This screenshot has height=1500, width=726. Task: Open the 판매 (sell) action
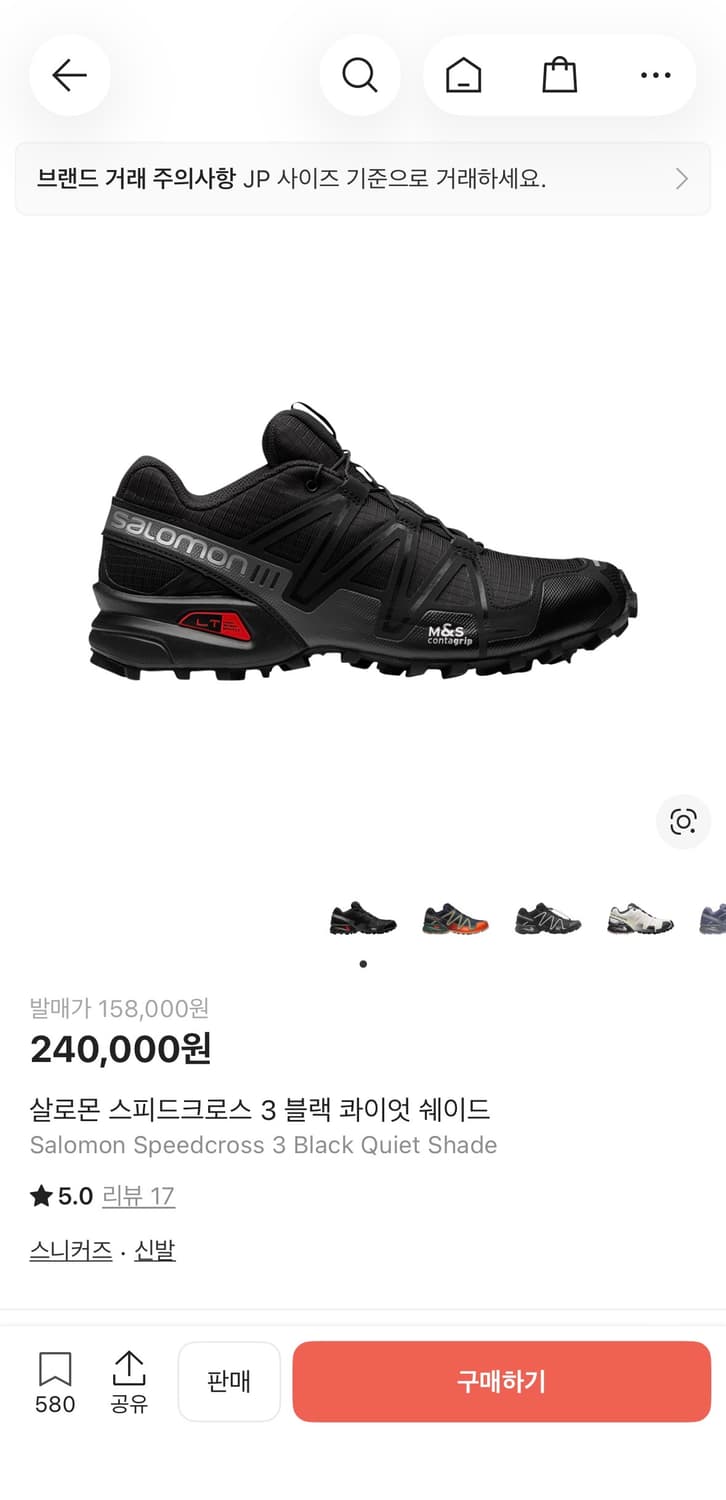pos(229,1381)
